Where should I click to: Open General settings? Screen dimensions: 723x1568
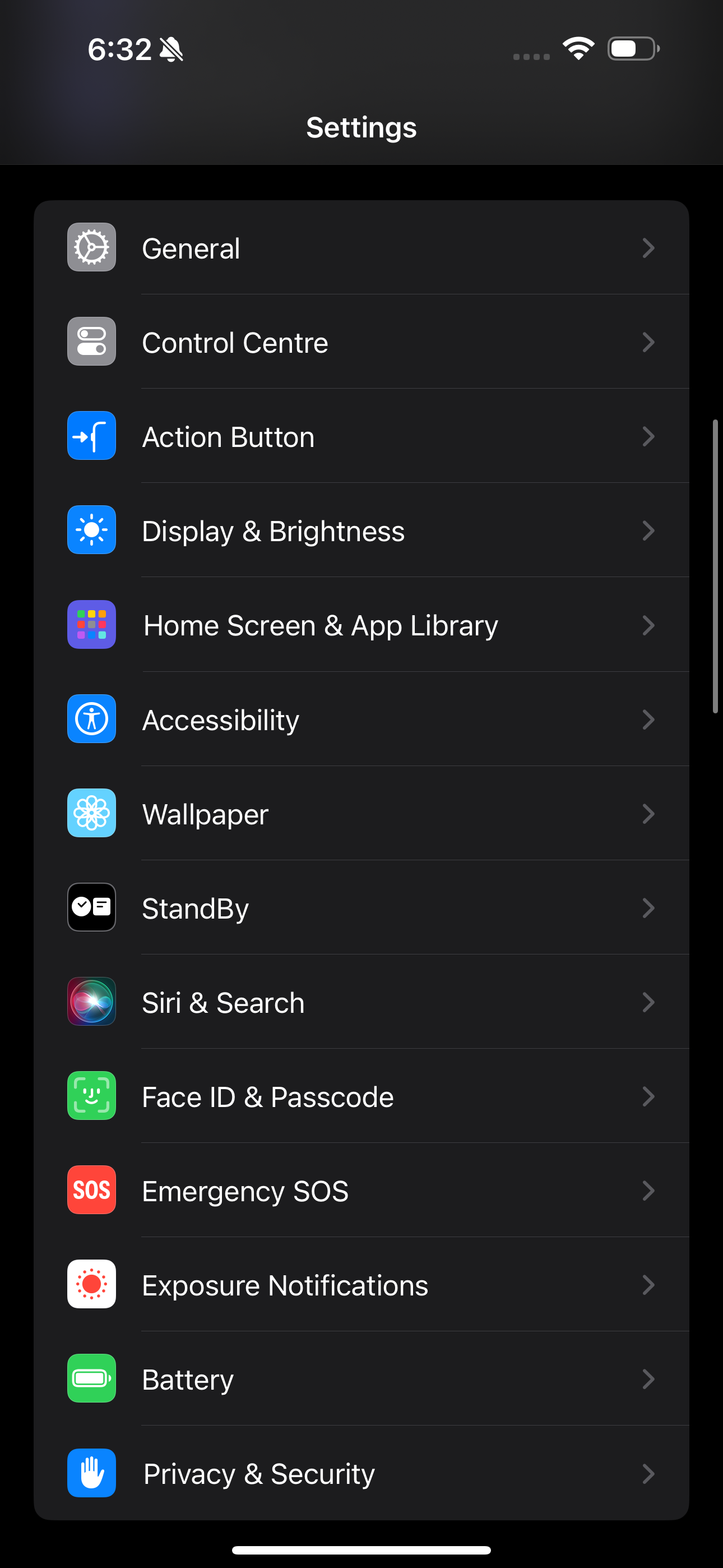(x=361, y=248)
